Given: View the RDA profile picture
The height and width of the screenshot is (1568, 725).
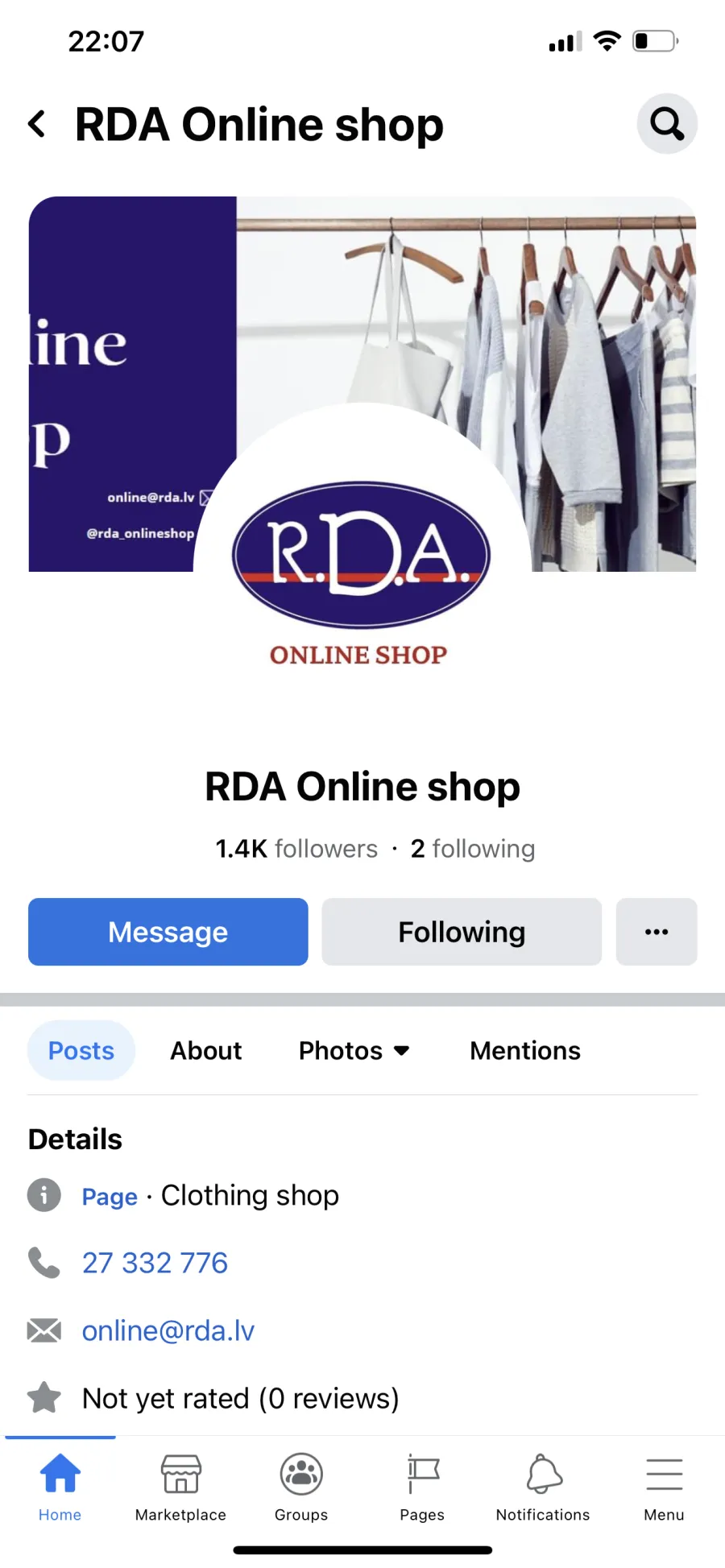Looking at the screenshot, I should click(362, 572).
